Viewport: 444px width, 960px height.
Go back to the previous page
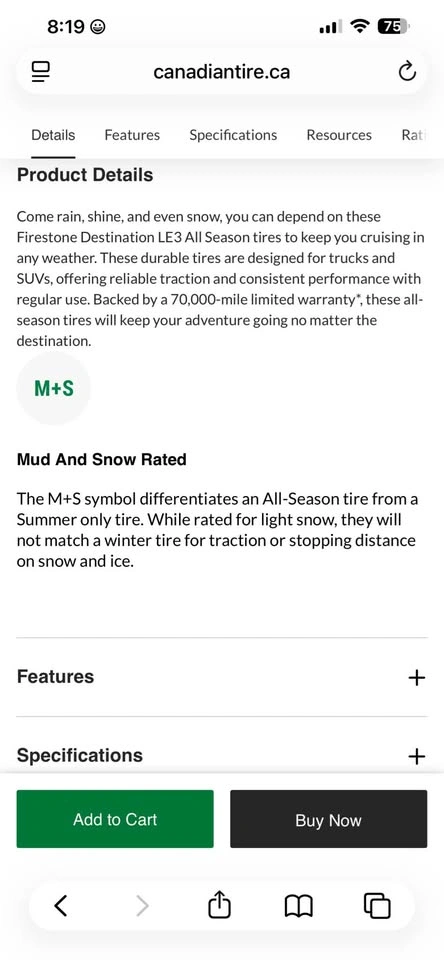pos(60,905)
